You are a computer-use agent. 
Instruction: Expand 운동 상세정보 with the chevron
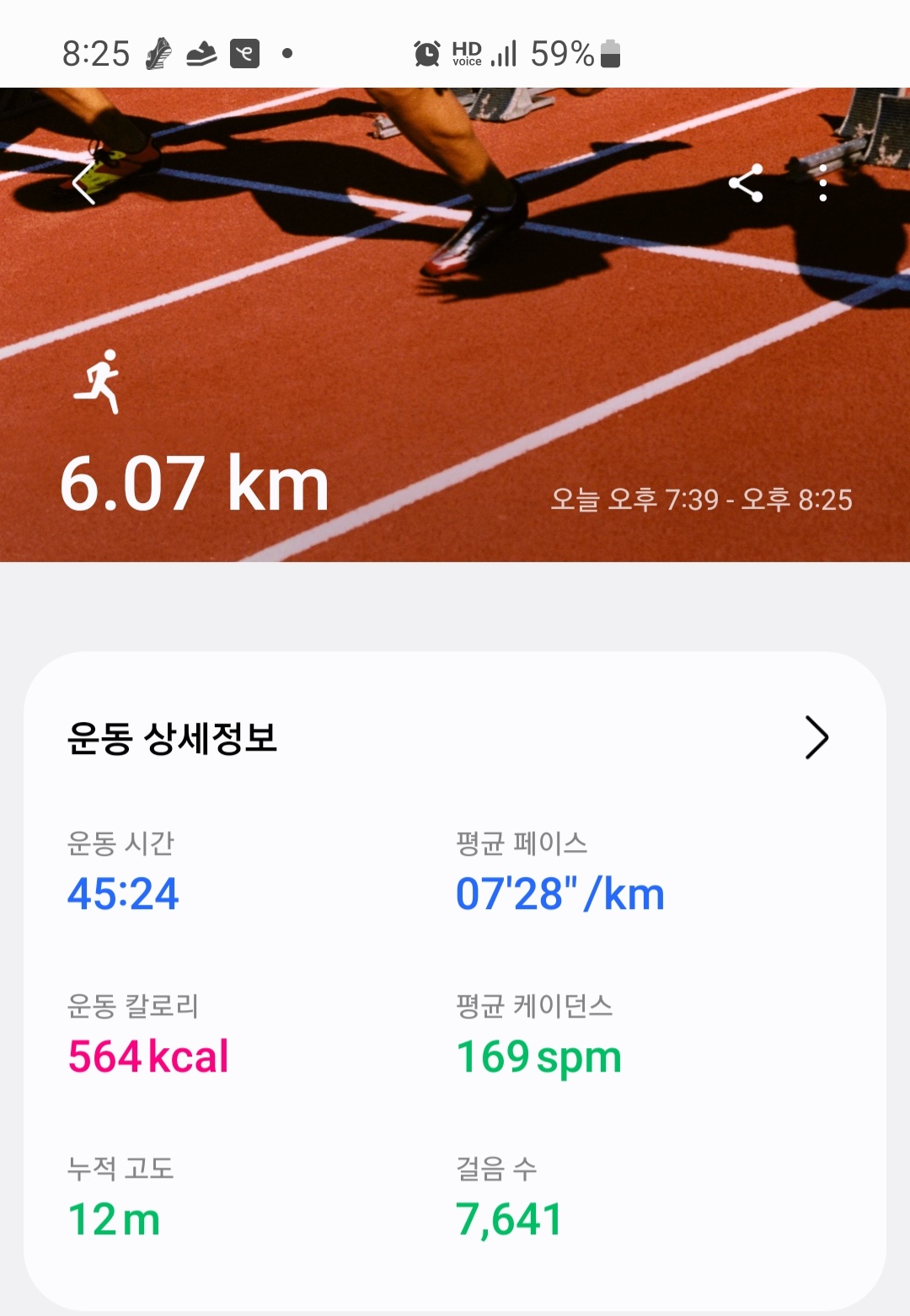(x=816, y=738)
